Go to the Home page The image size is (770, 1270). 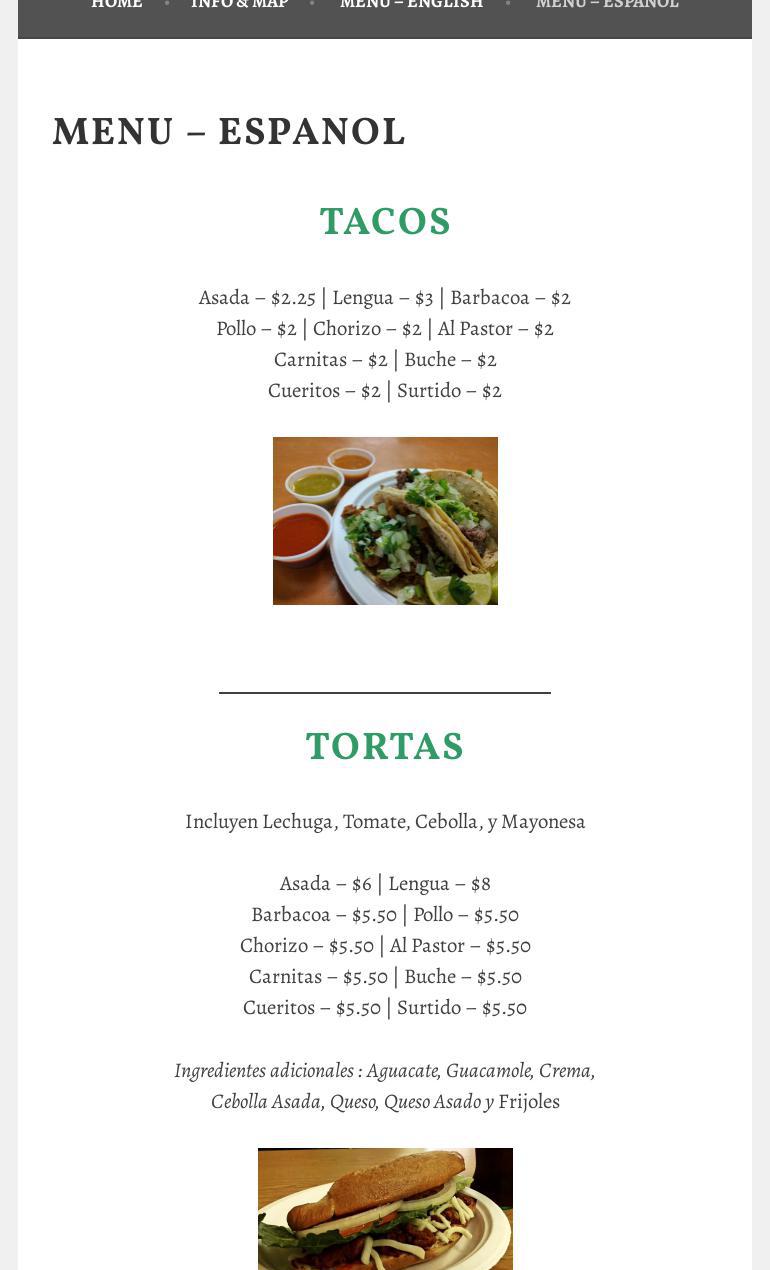pos(117,5)
